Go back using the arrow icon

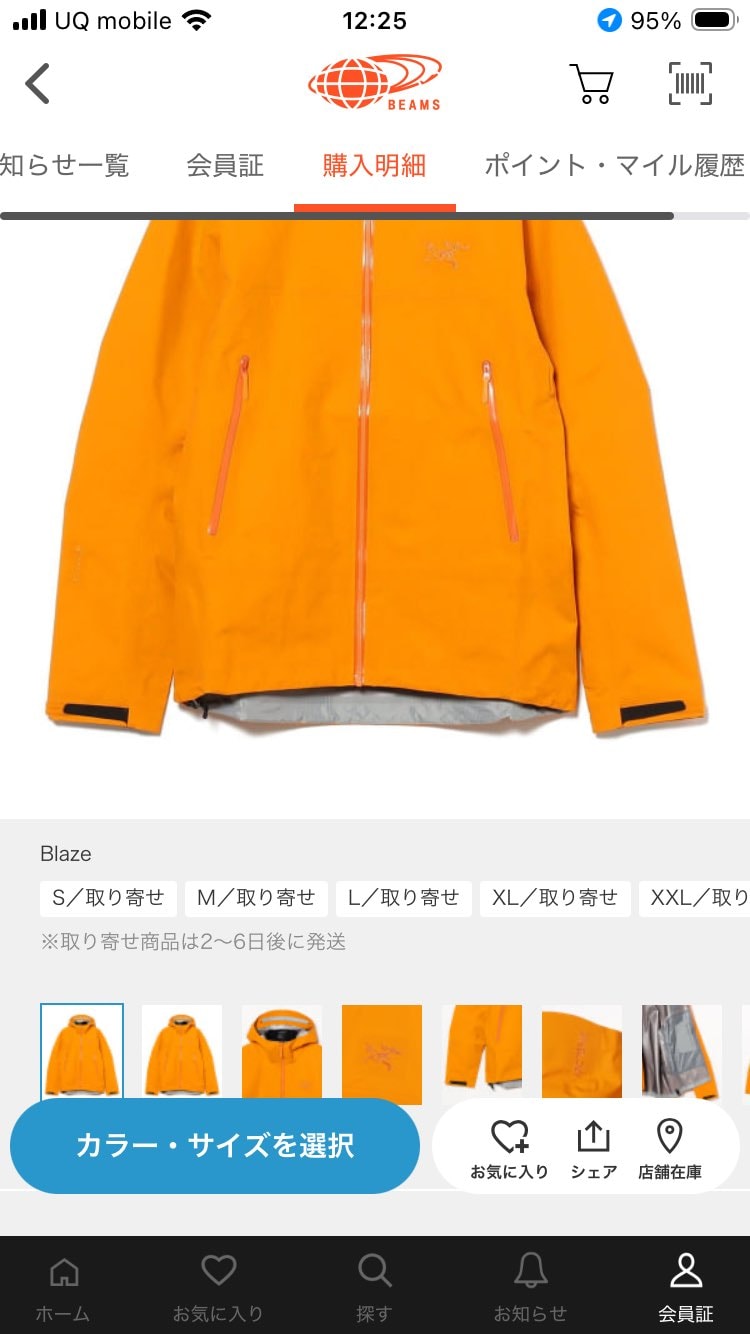(x=37, y=84)
